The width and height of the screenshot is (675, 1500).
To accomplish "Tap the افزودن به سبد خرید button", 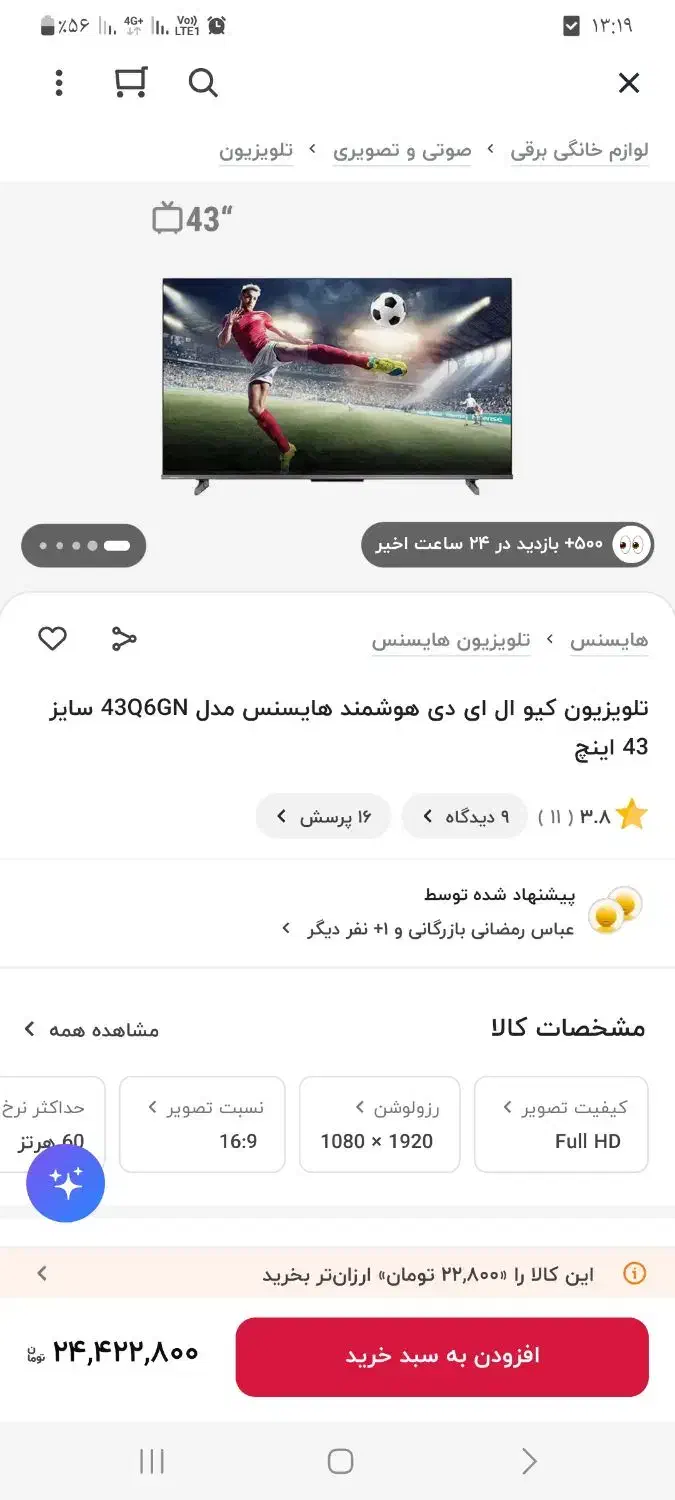I will click(x=442, y=1356).
